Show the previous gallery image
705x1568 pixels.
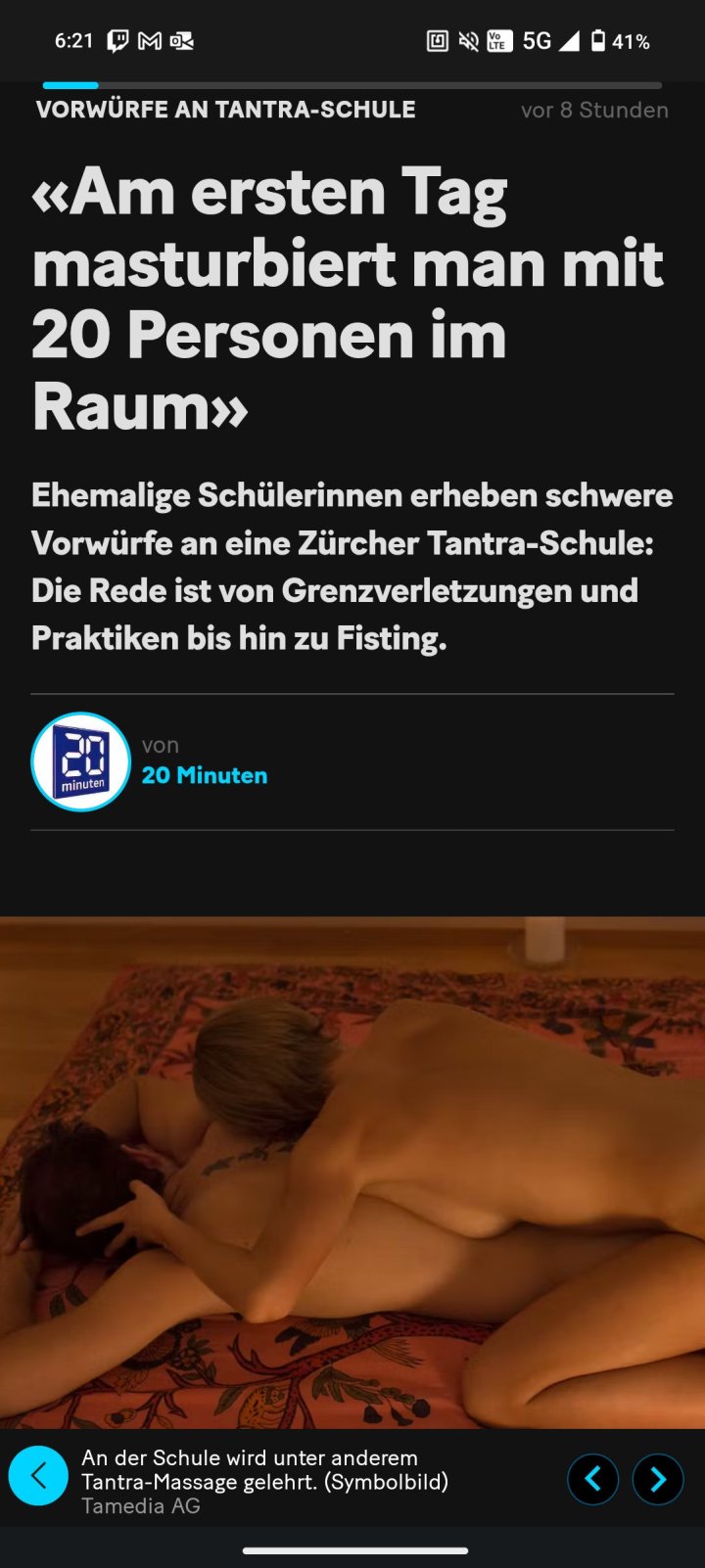592,1479
